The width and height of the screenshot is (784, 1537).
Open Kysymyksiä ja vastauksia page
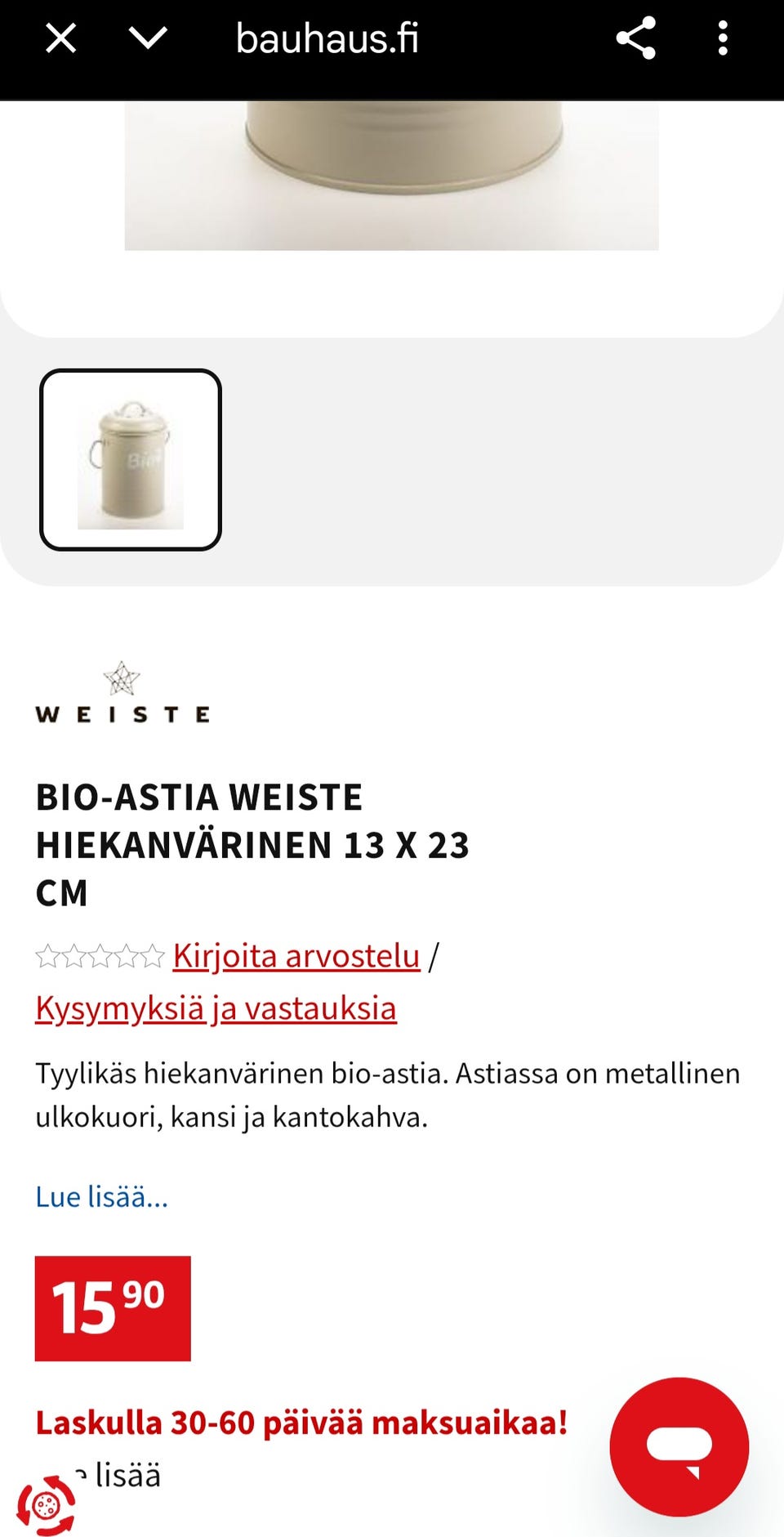click(215, 1007)
